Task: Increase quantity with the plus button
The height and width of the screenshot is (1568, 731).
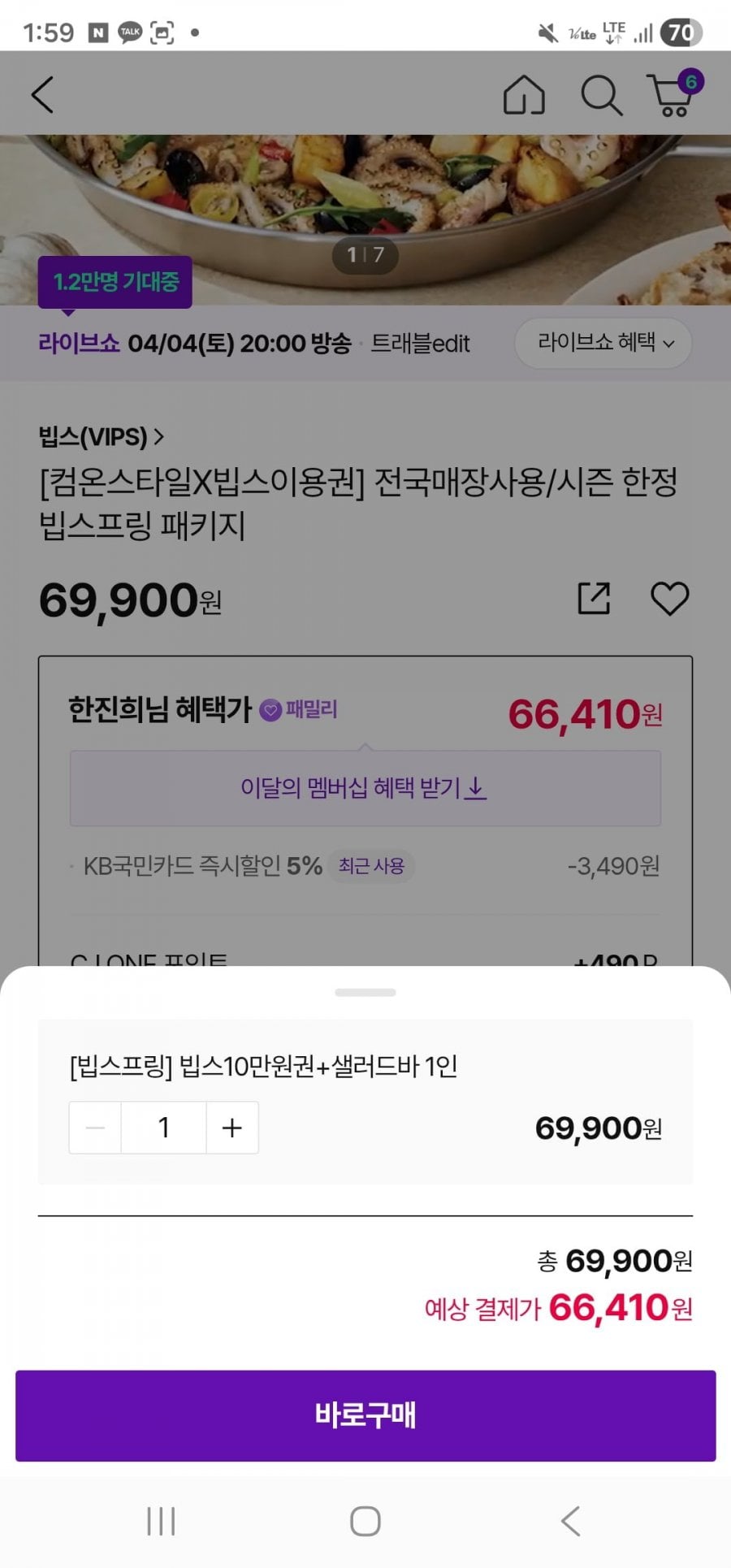Action: (232, 1128)
